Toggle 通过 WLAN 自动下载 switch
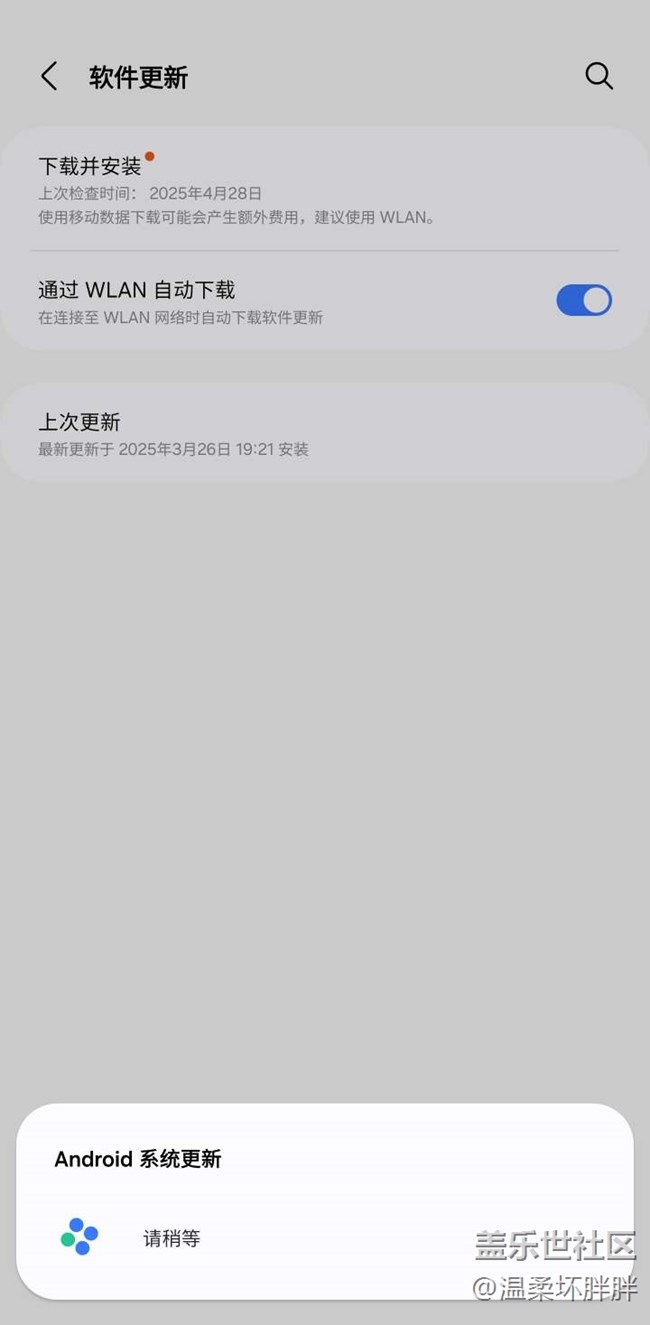Image resolution: width=650 pixels, height=1325 pixels. (x=584, y=300)
